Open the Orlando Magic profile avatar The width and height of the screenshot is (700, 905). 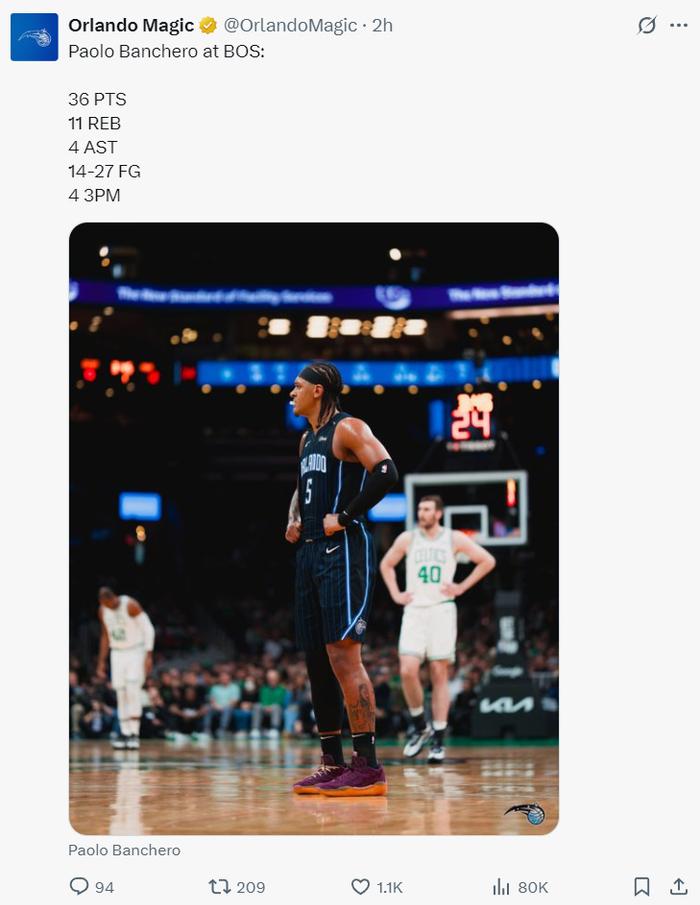(x=34, y=37)
